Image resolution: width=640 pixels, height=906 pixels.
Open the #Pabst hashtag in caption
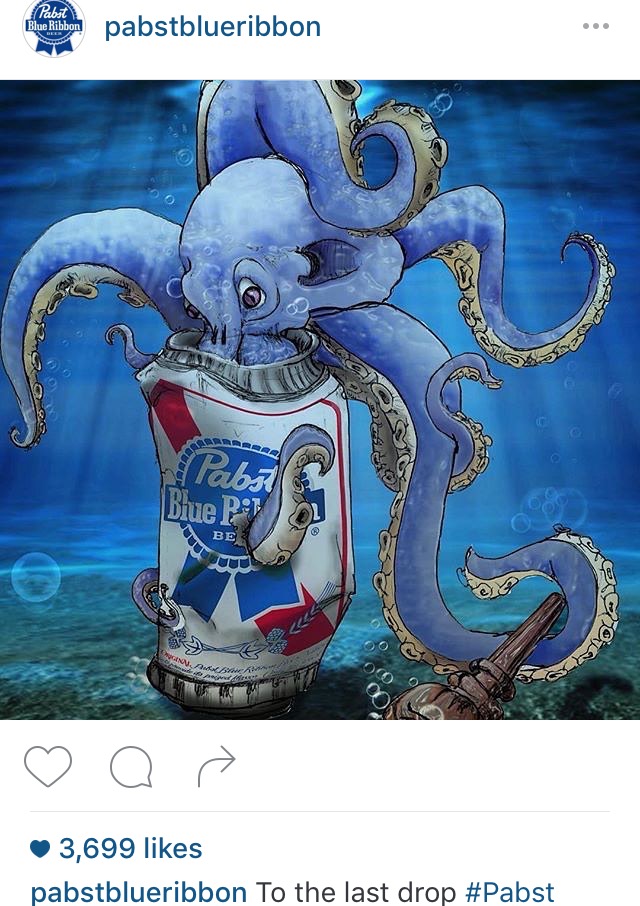click(x=505, y=891)
